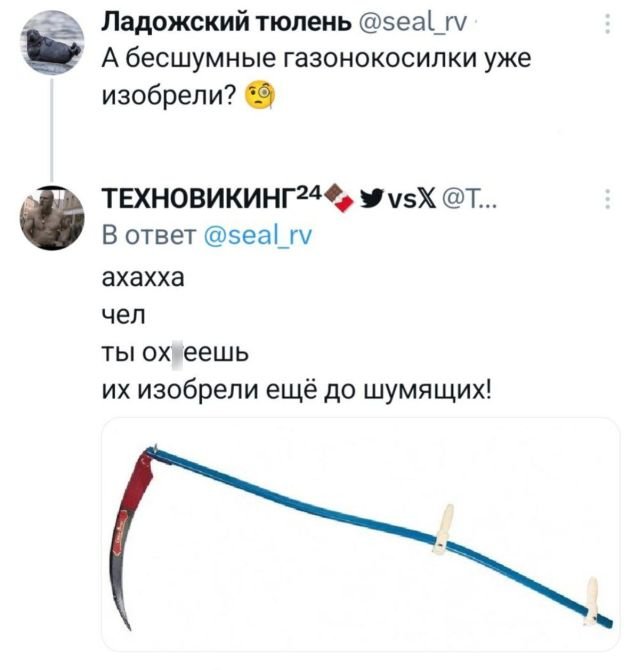Open overflow menu on ТЕХНОВИКИНГ's reply
This screenshot has width=640, height=670.
[x=607, y=200]
